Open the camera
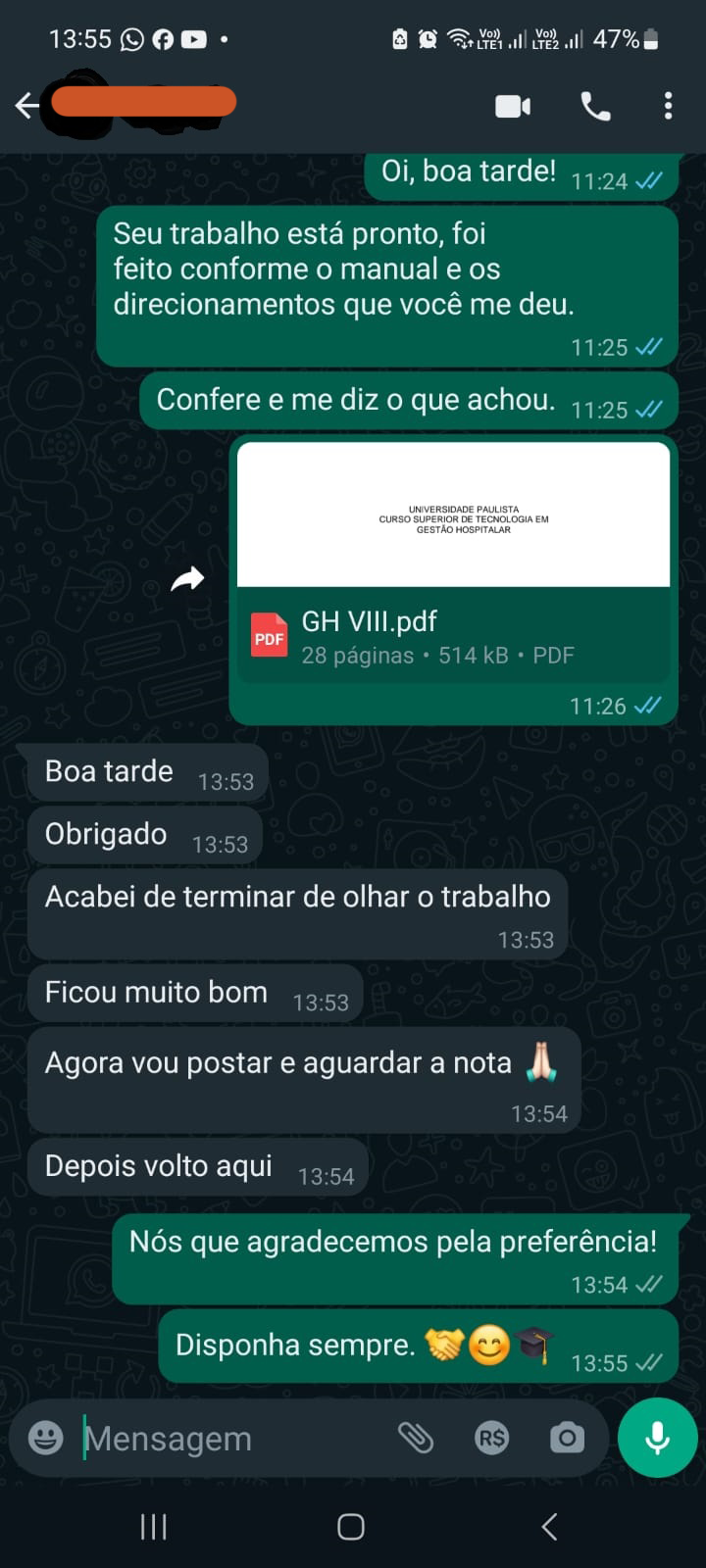The width and height of the screenshot is (706, 1568). pyautogui.click(x=567, y=1438)
